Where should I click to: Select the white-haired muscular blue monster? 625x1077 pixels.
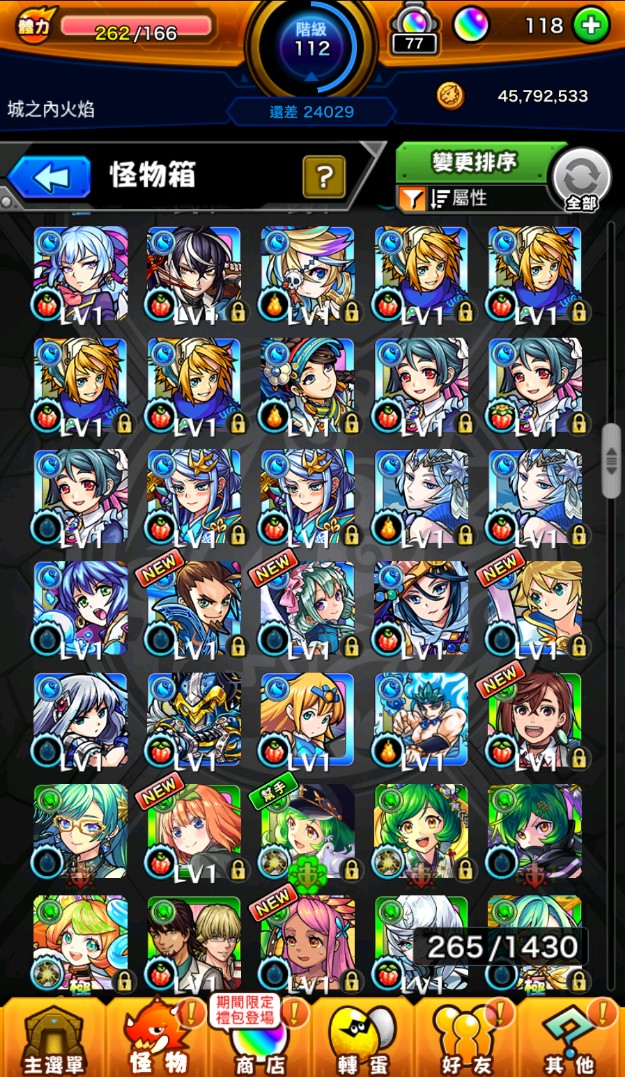point(421,720)
